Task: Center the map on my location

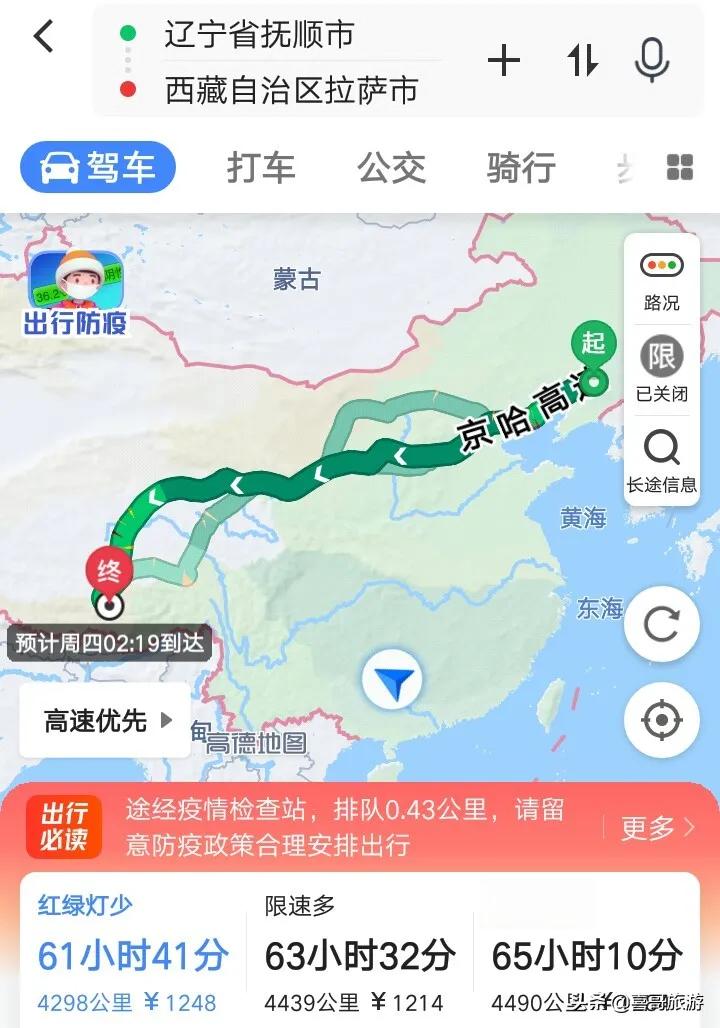Action: (x=661, y=720)
